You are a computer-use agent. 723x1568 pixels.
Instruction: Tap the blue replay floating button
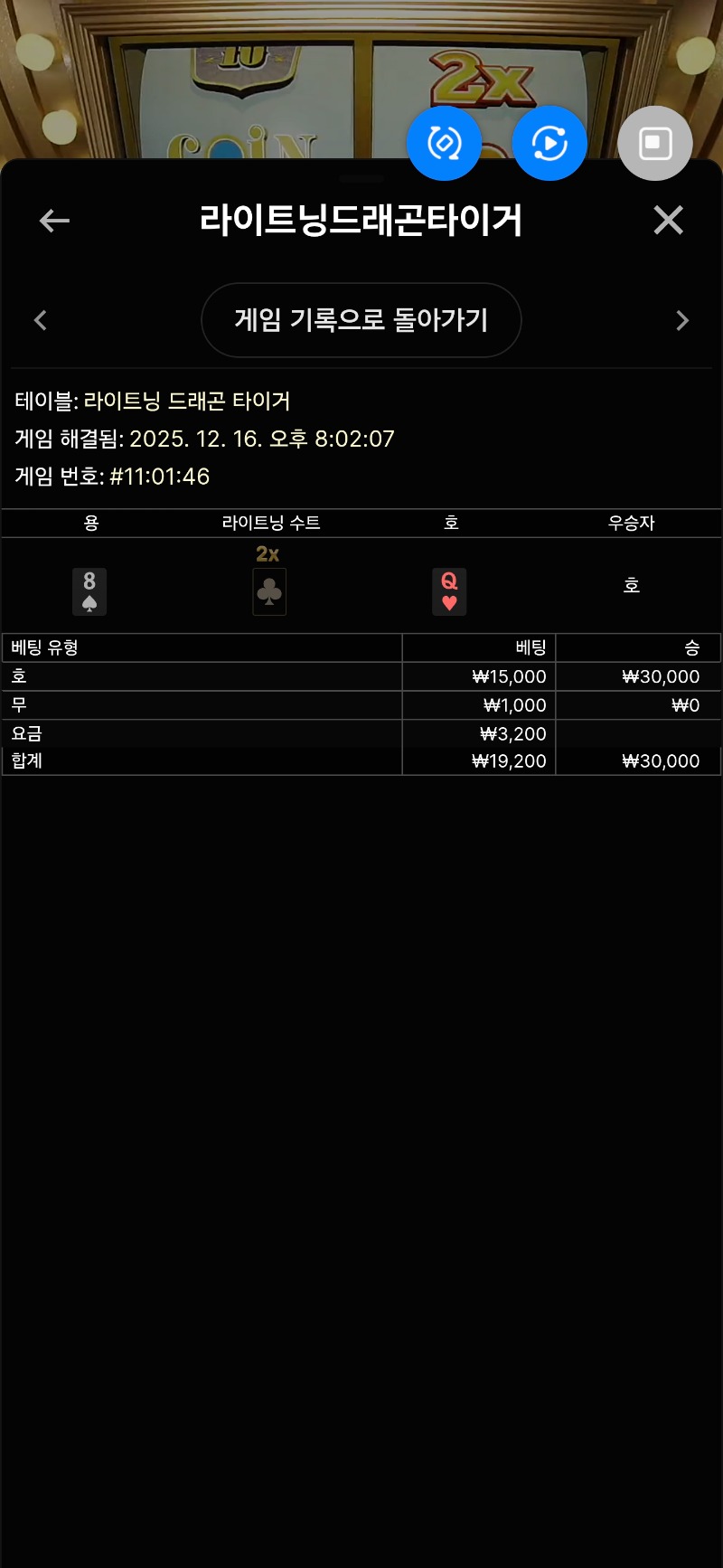tap(549, 143)
